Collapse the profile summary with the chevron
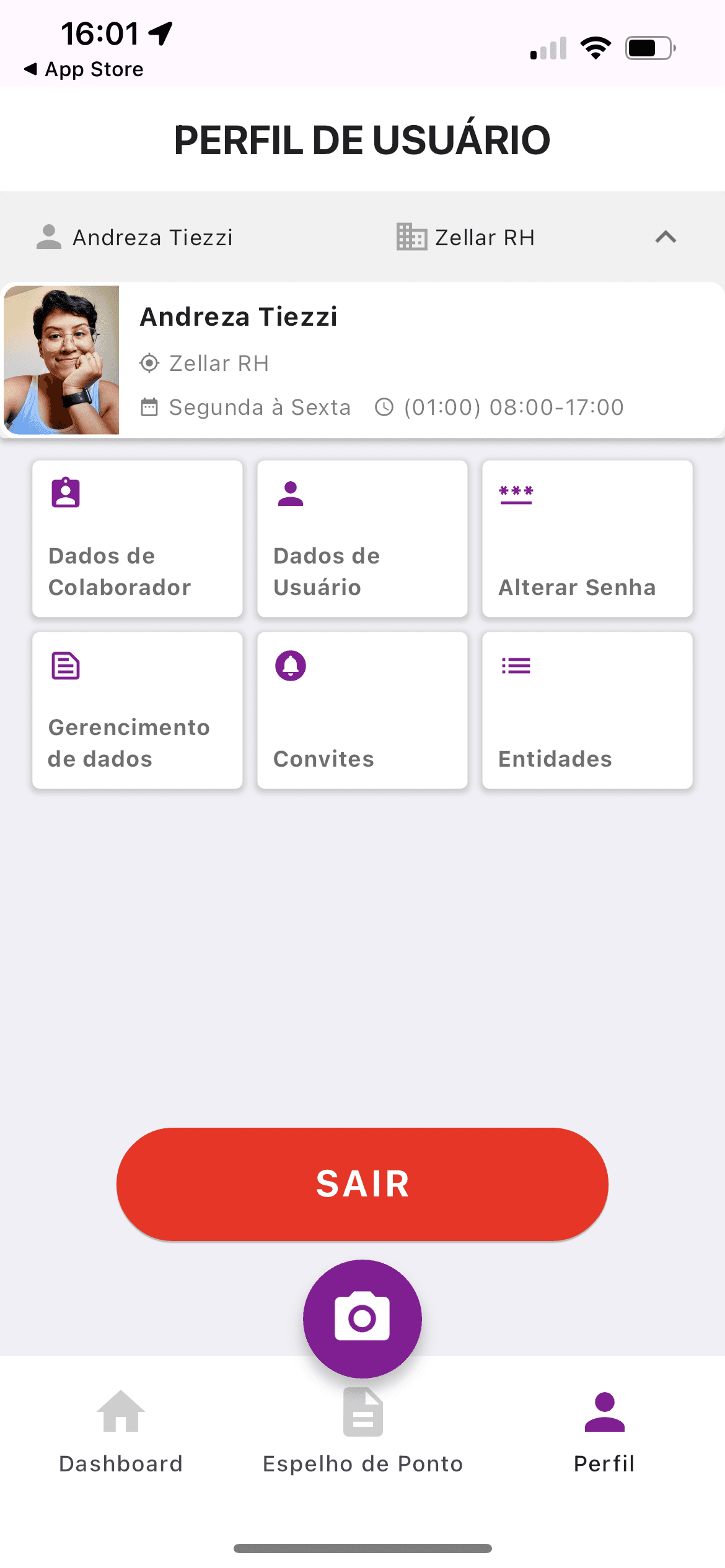The height and width of the screenshot is (1568, 725). 666,237
